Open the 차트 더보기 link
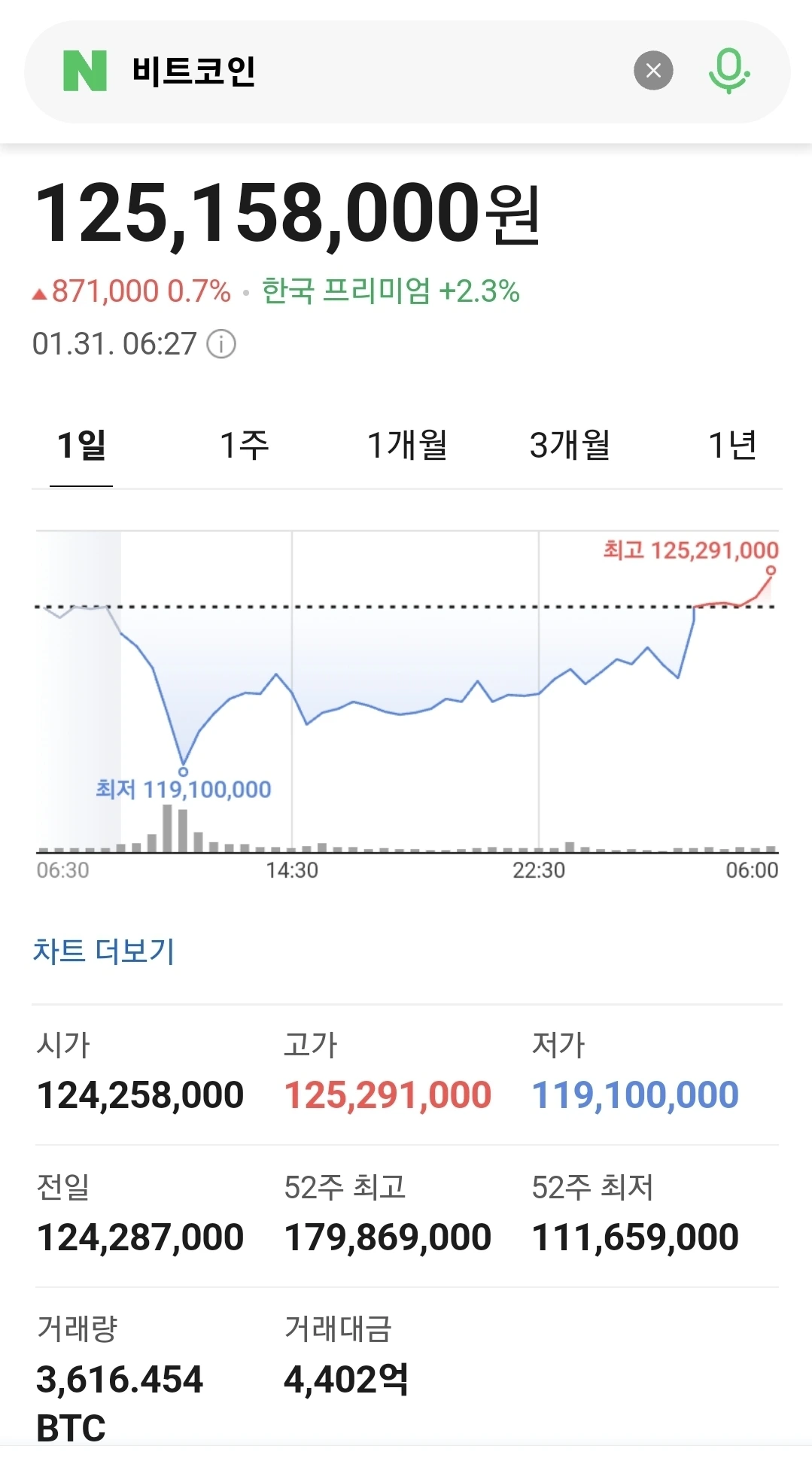This screenshot has height=1458, width=812. (104, 951)
